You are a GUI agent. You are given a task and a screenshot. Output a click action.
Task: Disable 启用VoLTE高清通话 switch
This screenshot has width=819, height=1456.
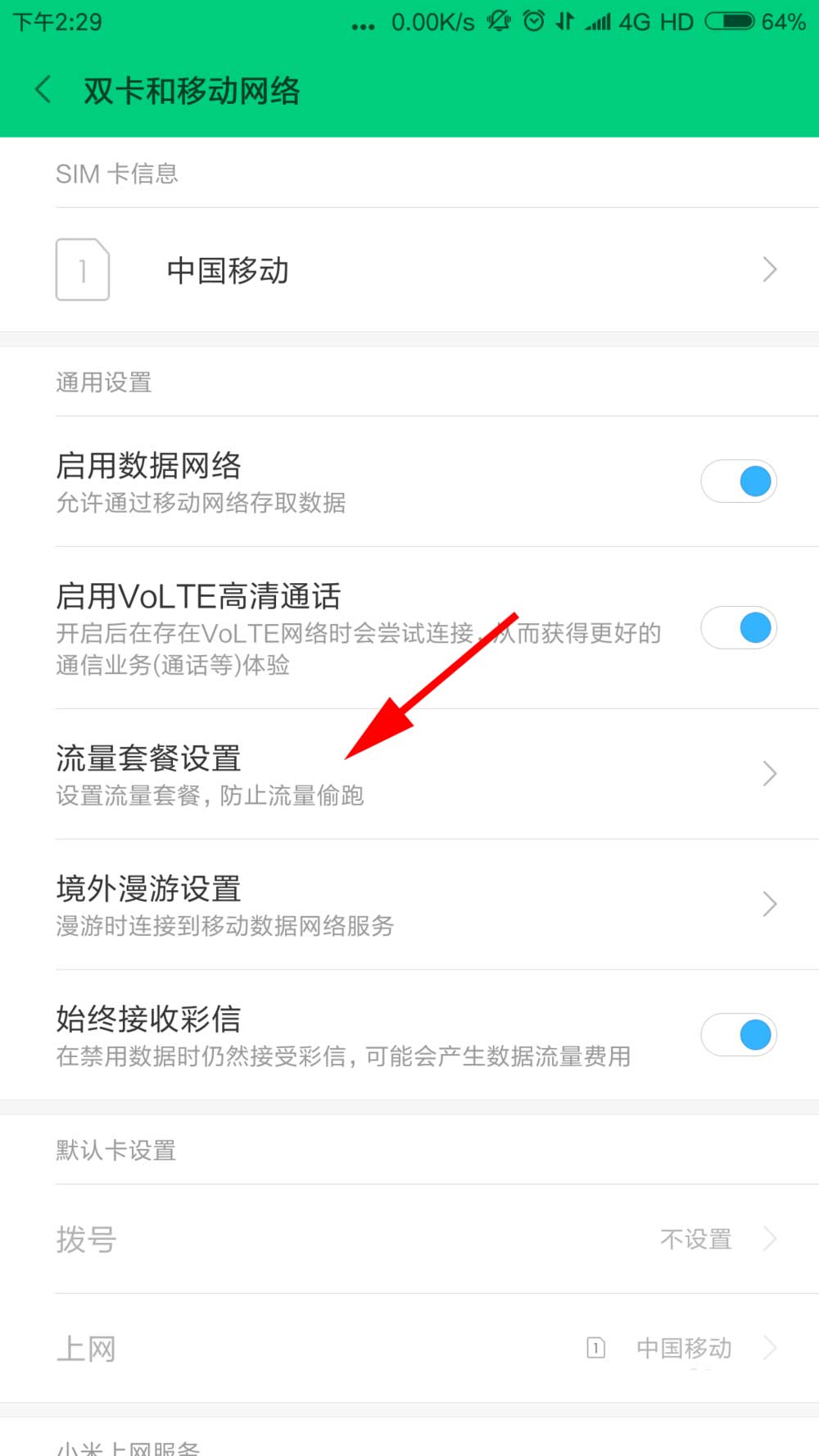coord(738,628)
